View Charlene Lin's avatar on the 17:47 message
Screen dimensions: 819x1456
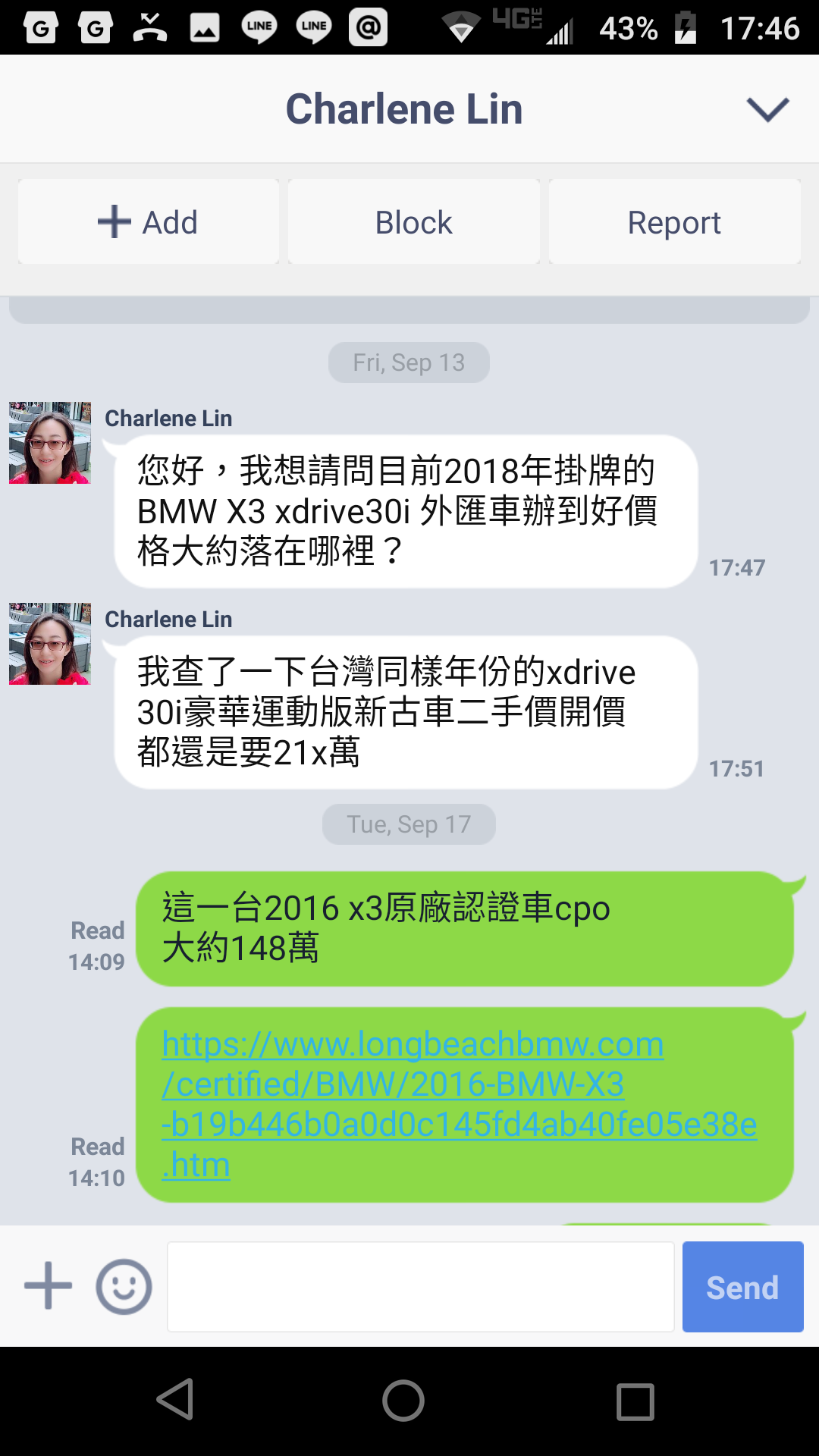(x=50, y=443)
